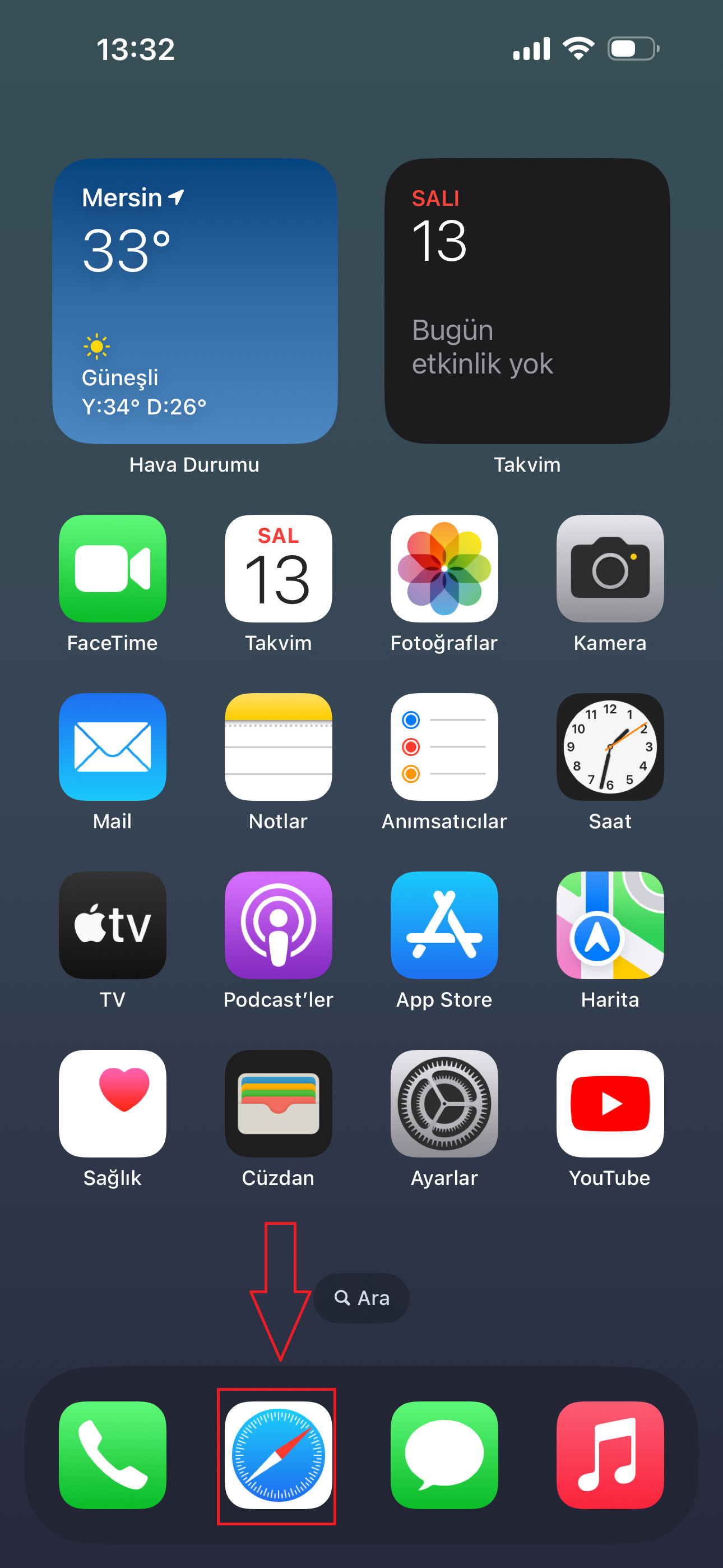The width and height of the screenshot is (723, 1568).
Task: Open Podcast'ler
Action: (x=278, y=925)
